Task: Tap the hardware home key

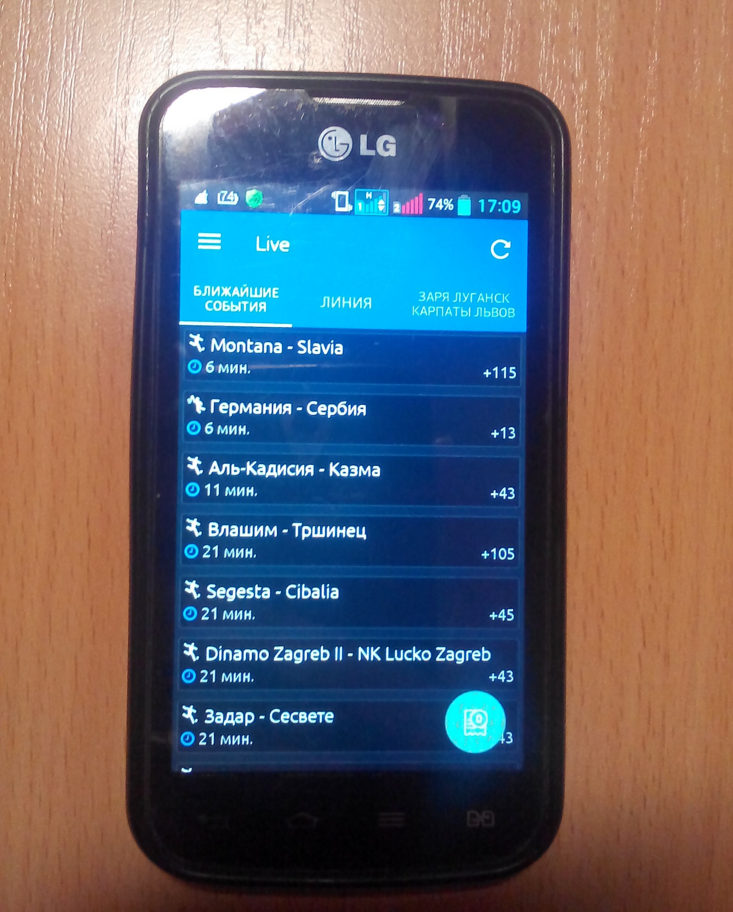Action: point(302,822)
